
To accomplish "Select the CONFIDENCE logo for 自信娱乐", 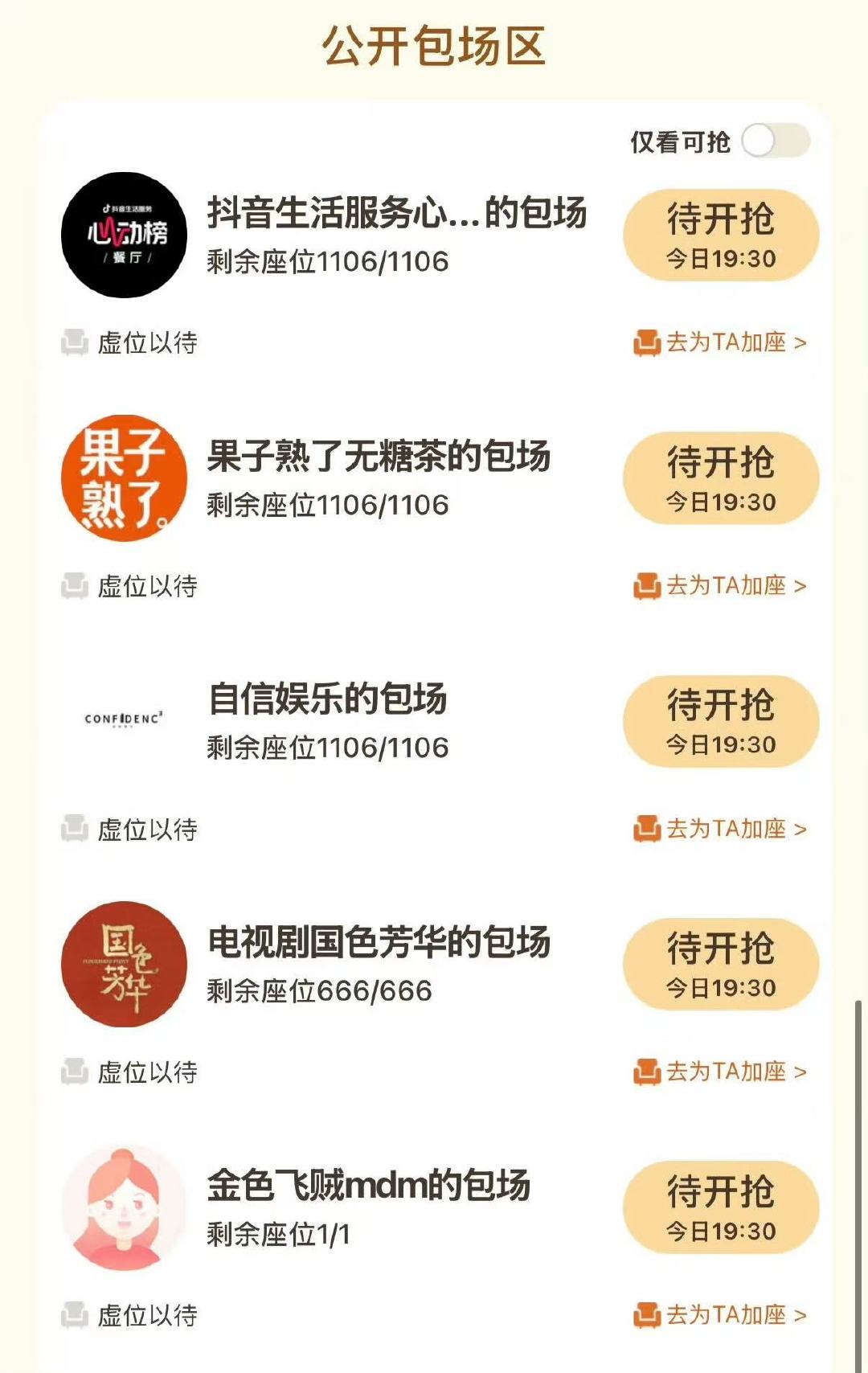I will 122,719.
